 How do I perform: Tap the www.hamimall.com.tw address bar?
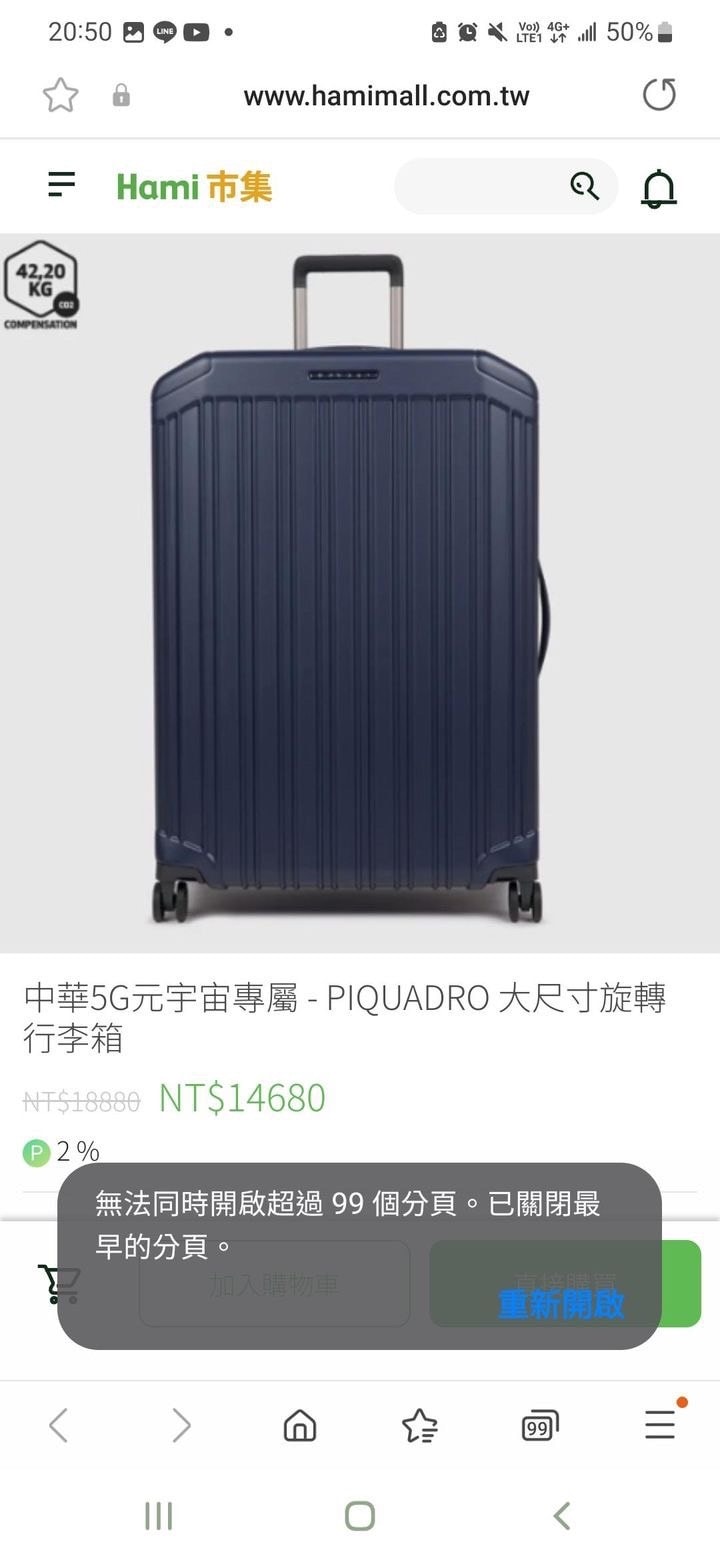386,96
